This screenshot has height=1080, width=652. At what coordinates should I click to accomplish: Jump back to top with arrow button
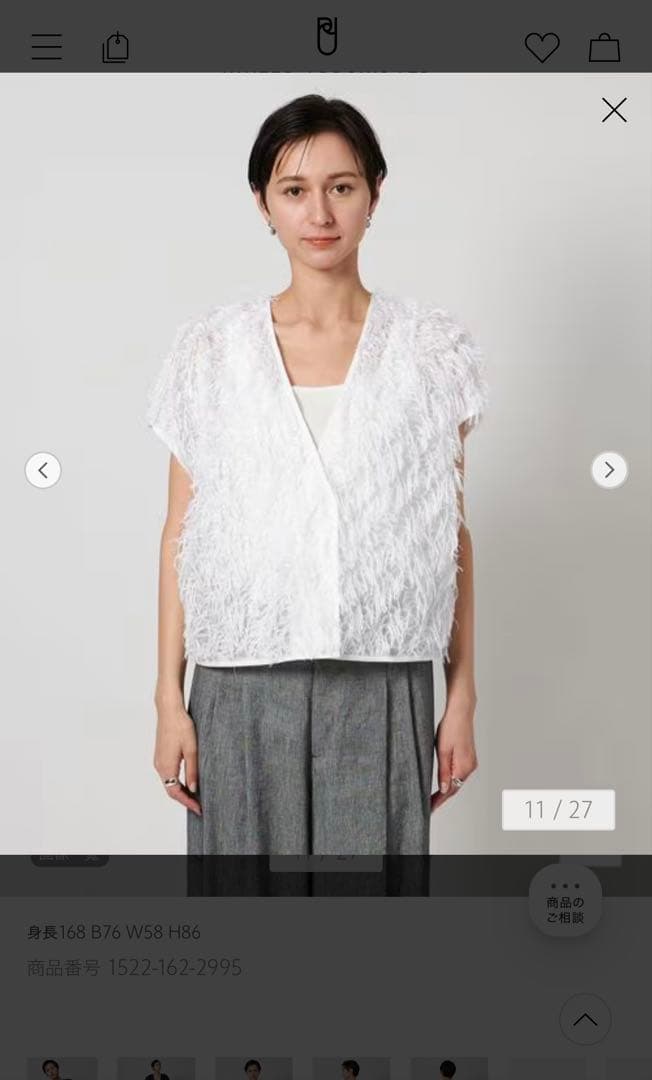[x=585, y=1019]
